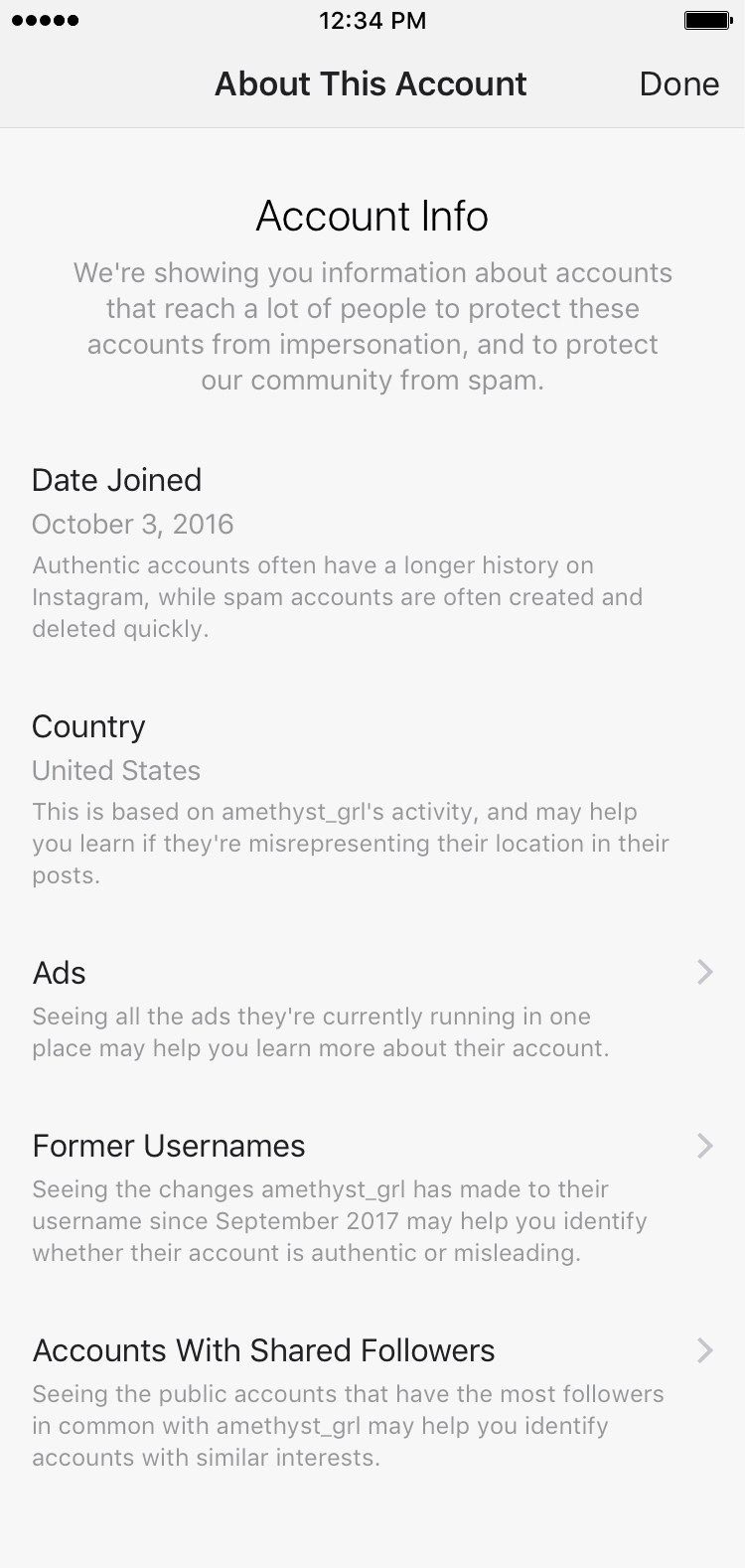Open Accounts With Shared Followers
Screen dimensions: 745x1568
(x=372, y=1401)
